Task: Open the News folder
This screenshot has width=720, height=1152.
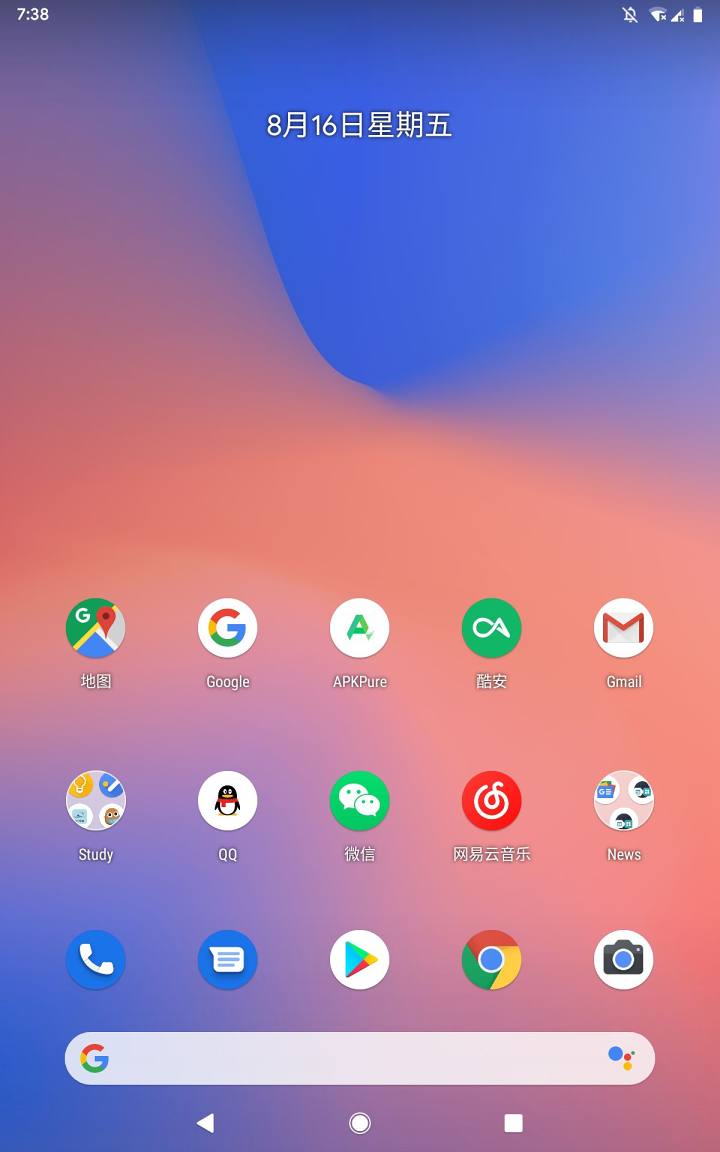Action: [x=624, y=801]
